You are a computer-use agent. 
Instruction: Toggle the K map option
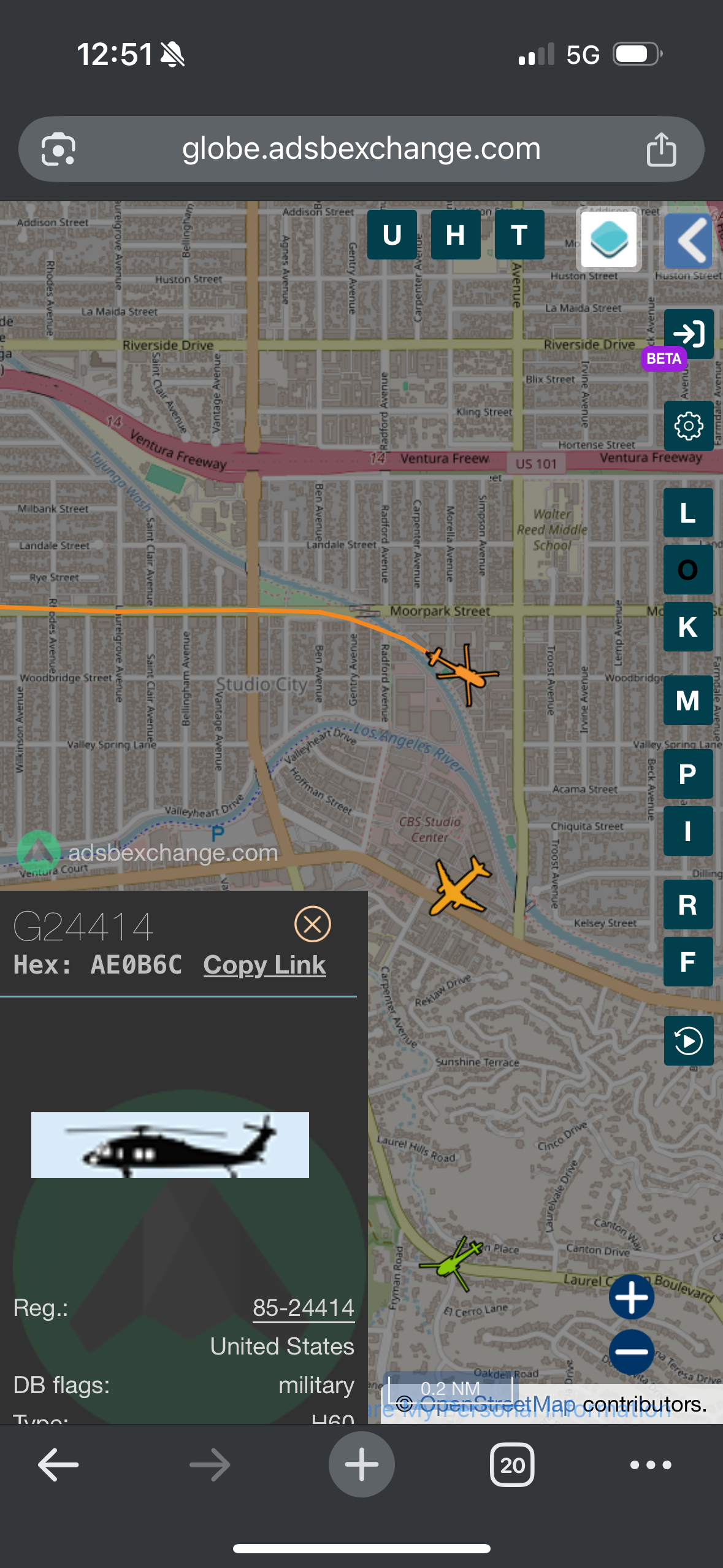click(688, 627)
